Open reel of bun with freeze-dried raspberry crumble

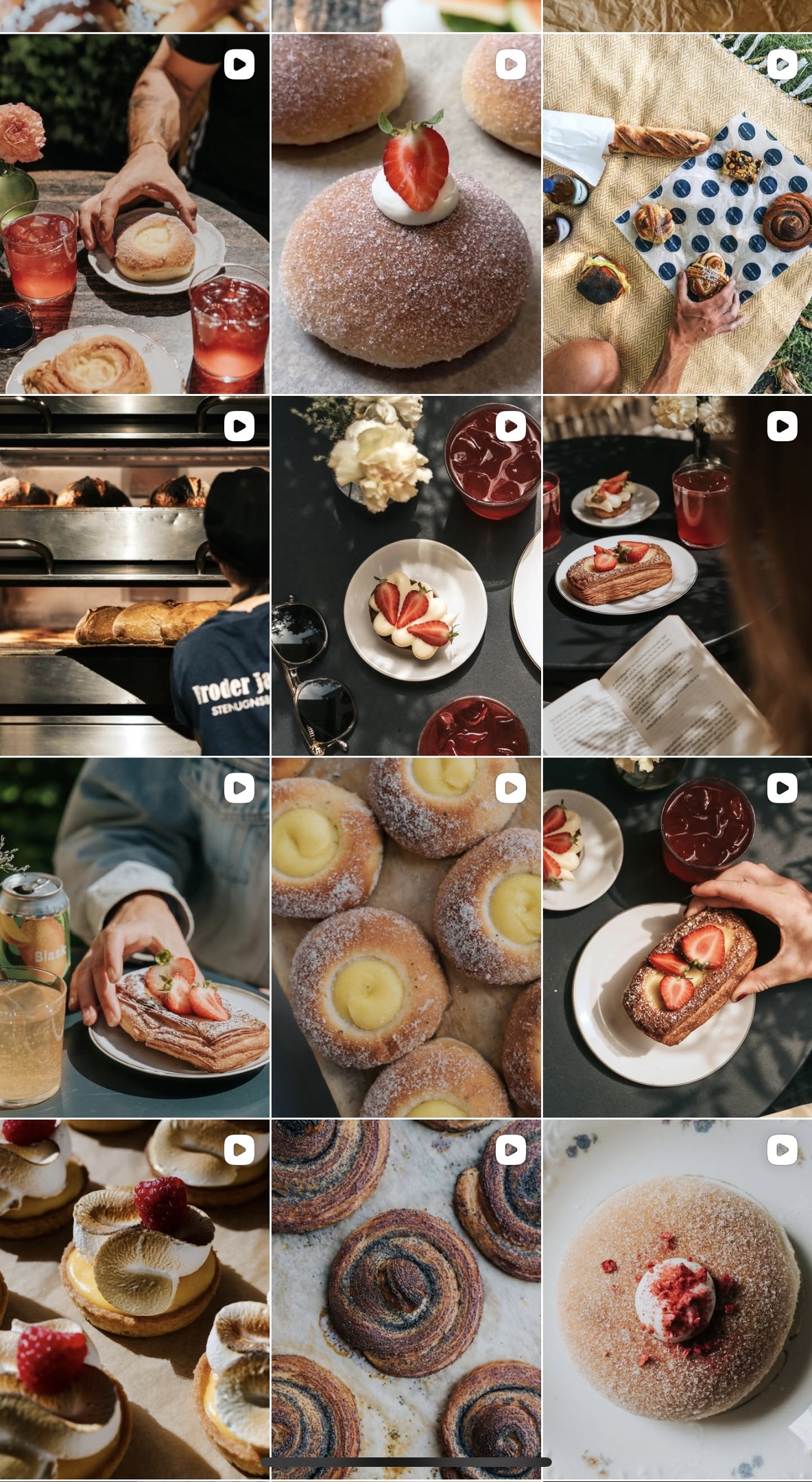click(x=678, y=1299)
